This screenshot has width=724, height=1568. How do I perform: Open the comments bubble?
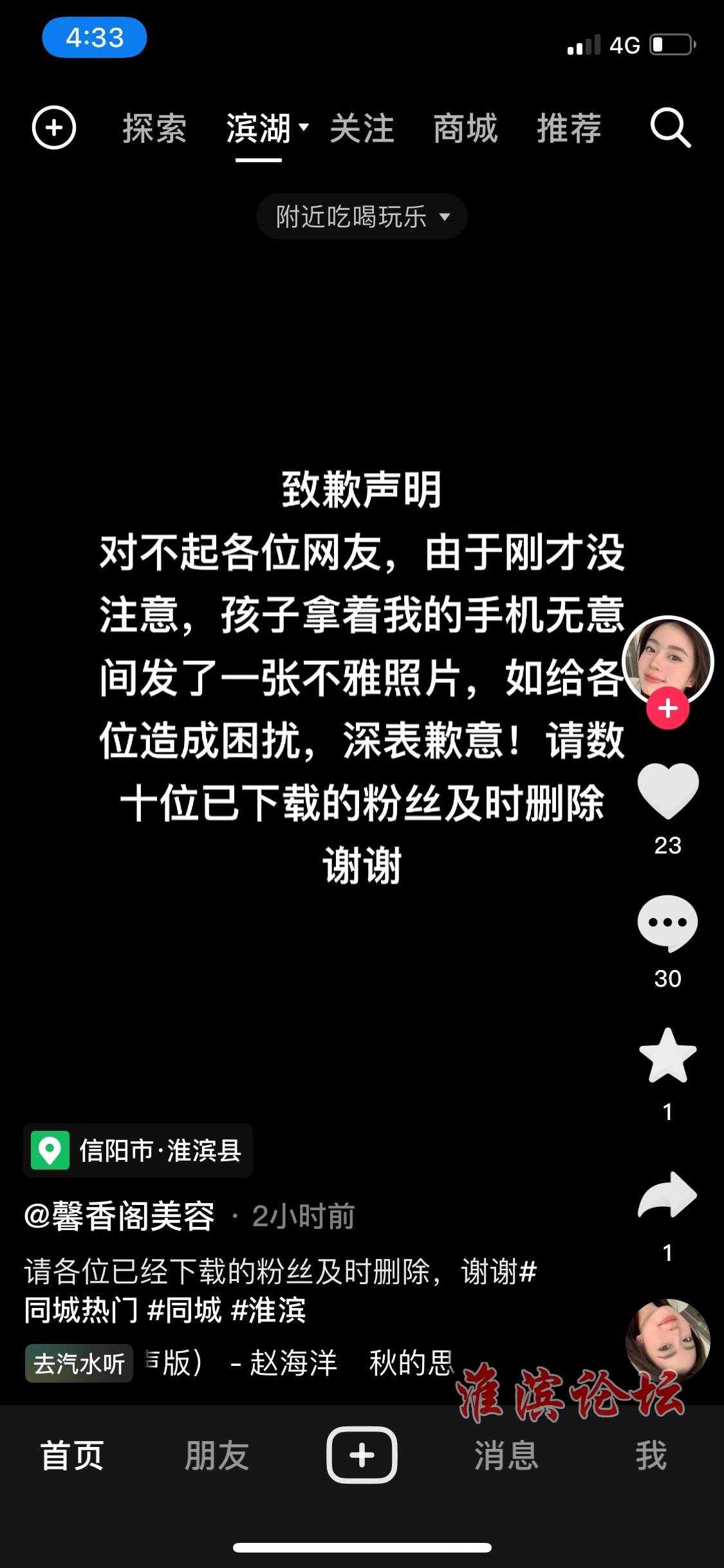pyautogui.click(x=668, y=923)
